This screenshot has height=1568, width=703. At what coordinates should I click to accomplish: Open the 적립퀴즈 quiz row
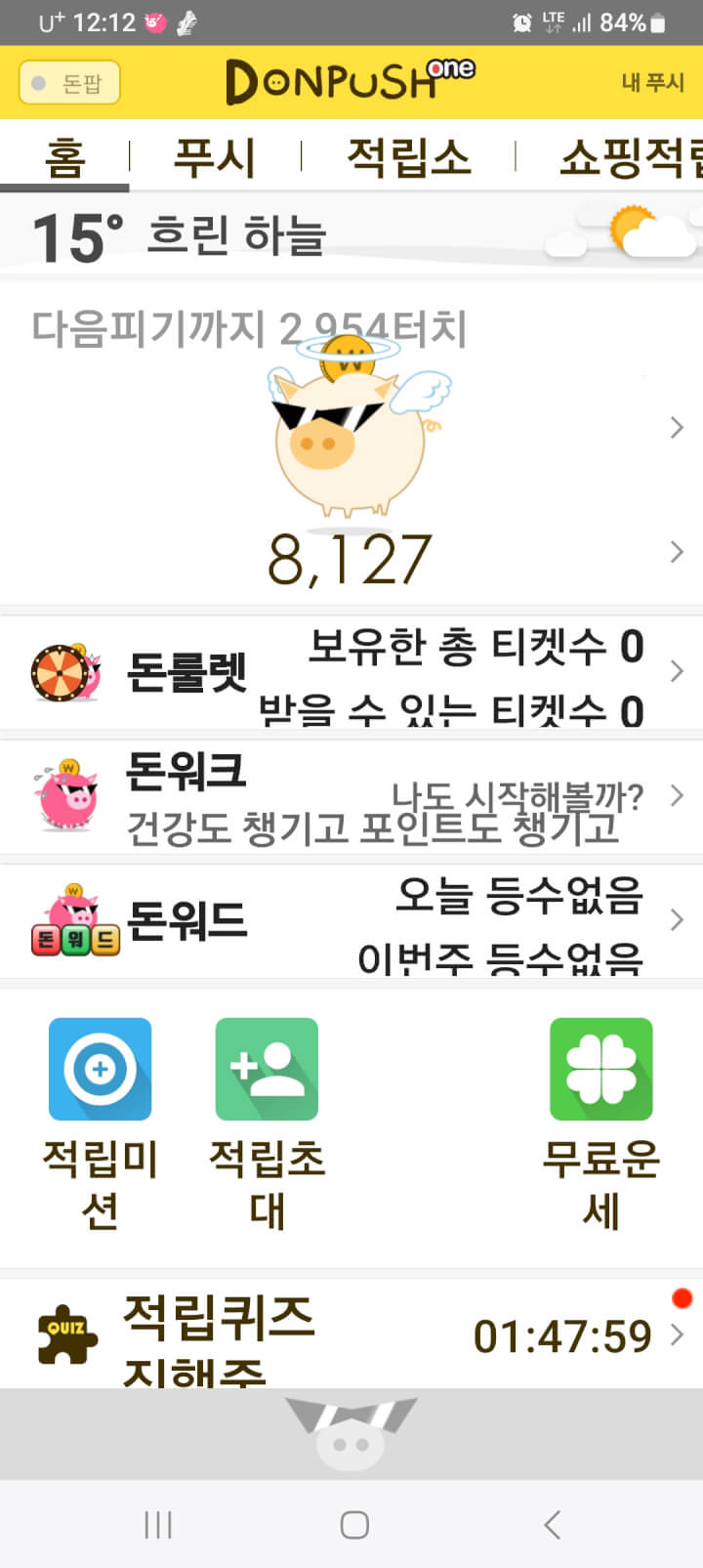click(351, 1335)
